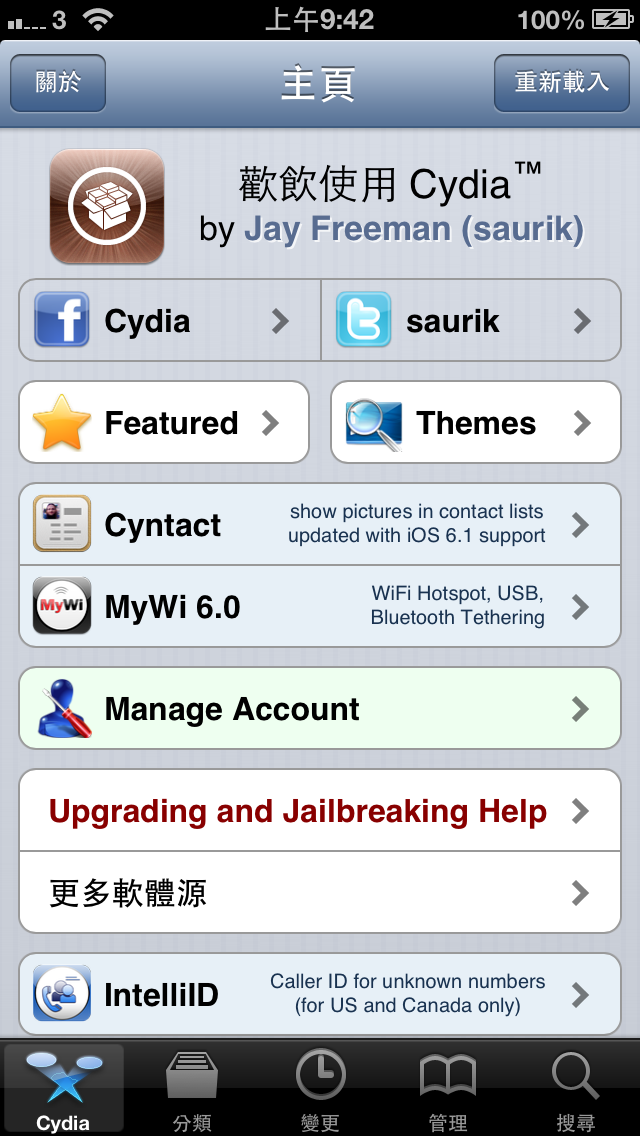This screenshot has height=1136, width=640.
Task: Open the IntelliID package row
Action: 320,995
